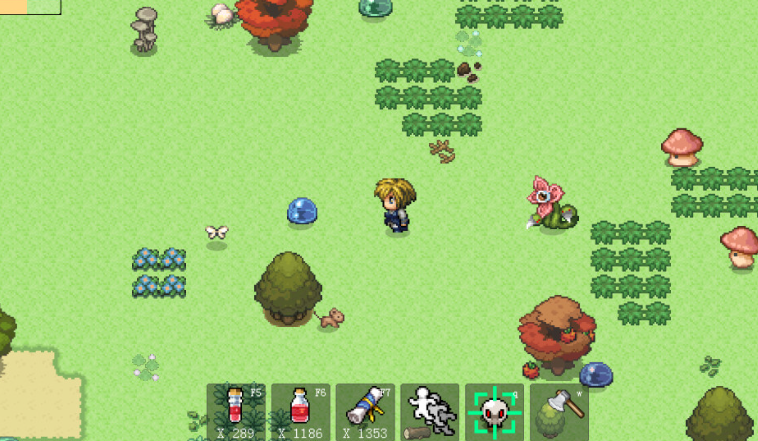Viewport: 758px width, 441px height.
Task: Use the F7 scroll item with 1353 left
Action: point(365,410)
